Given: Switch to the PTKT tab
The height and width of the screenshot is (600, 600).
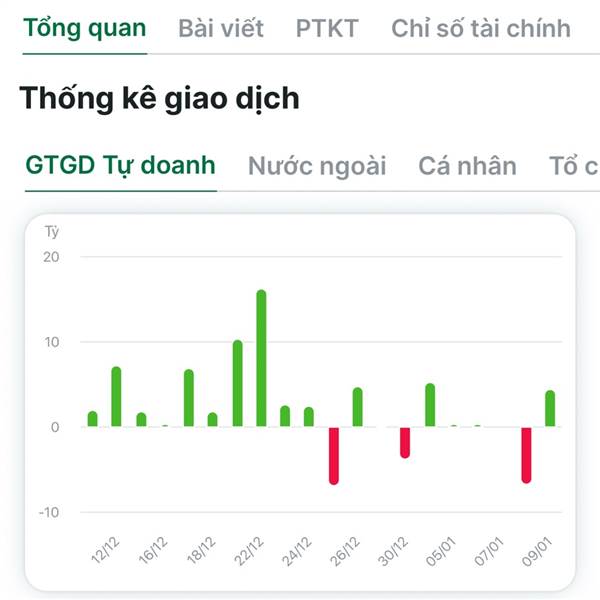Looking at the screenshot, I should [327, 28].
